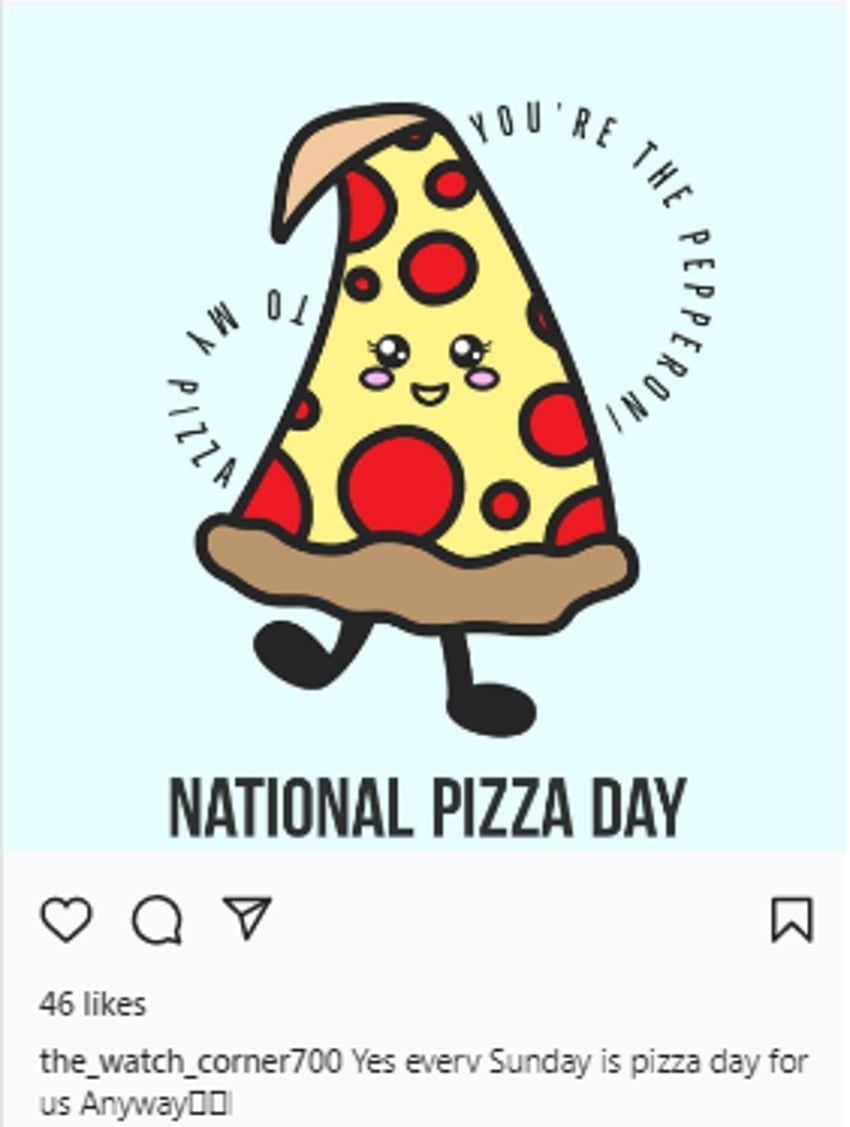Like the National Pizza Day post
Viewport: 850px width, 1127px height.
coord(66,919)
